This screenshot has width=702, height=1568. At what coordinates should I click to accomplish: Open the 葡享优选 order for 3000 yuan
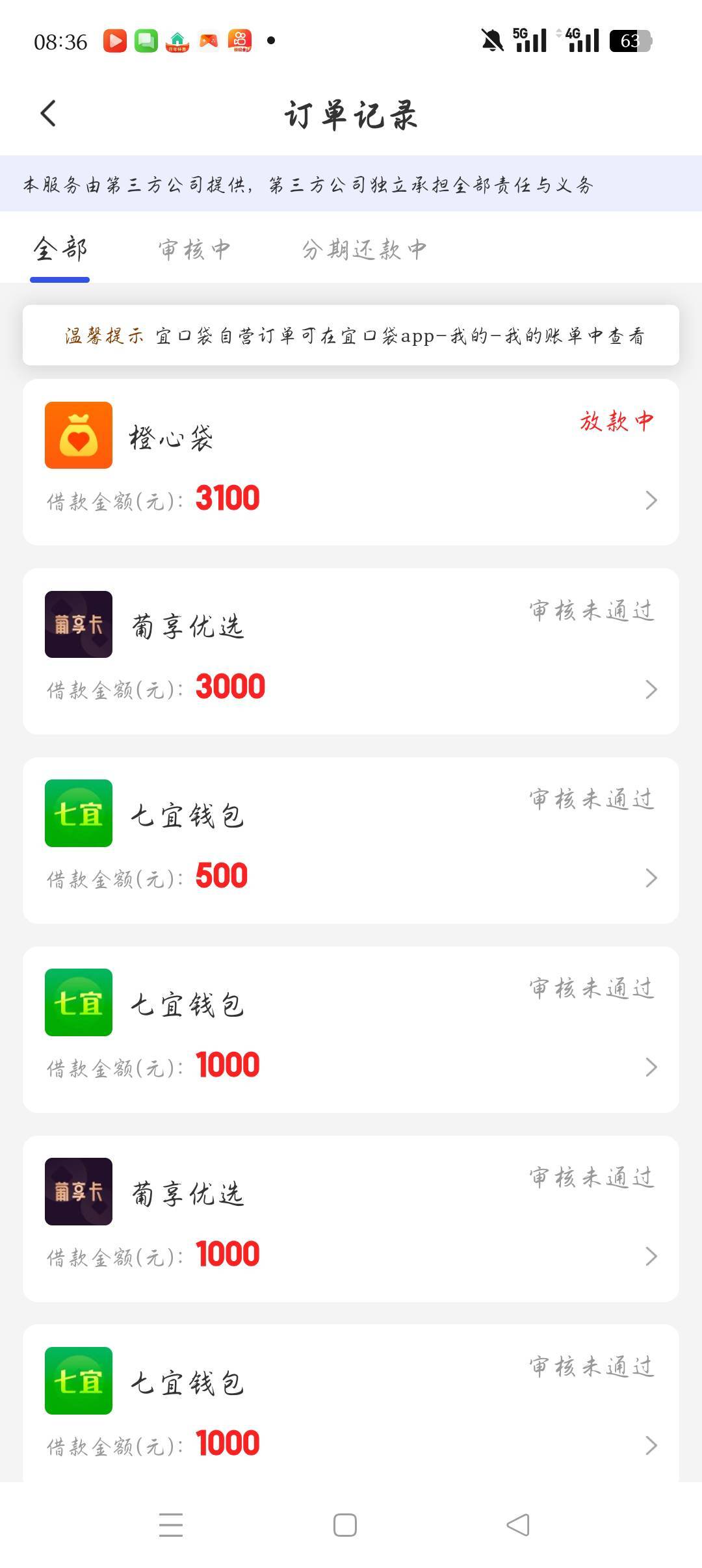coord(351,651)
